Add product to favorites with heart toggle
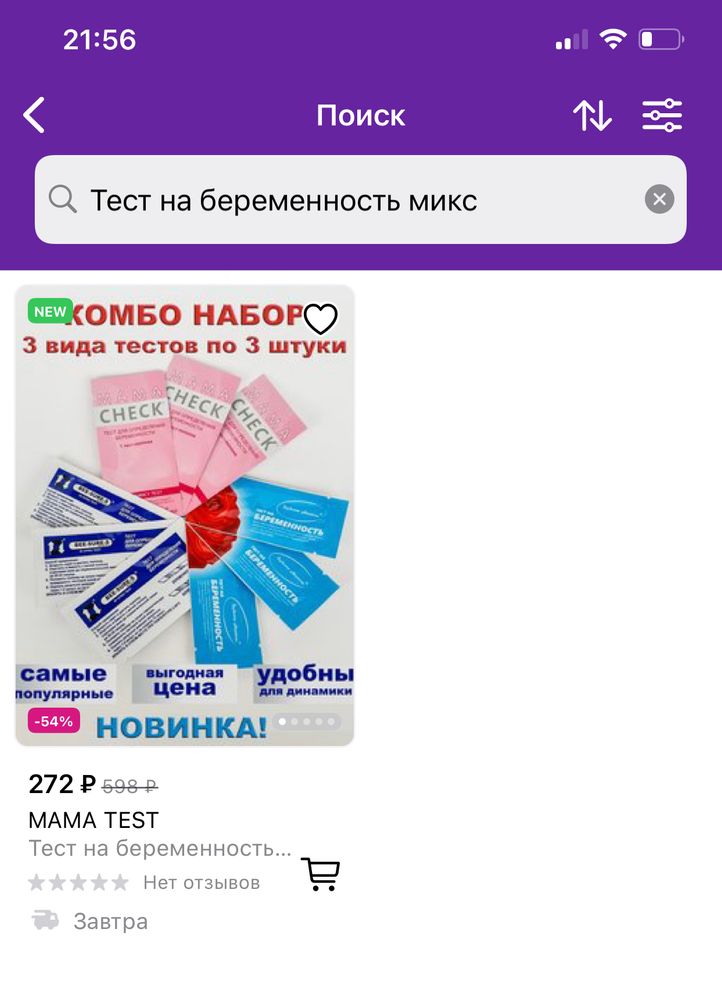The height and width of the screenshot is (1000, 722). [x=321, y=317]
